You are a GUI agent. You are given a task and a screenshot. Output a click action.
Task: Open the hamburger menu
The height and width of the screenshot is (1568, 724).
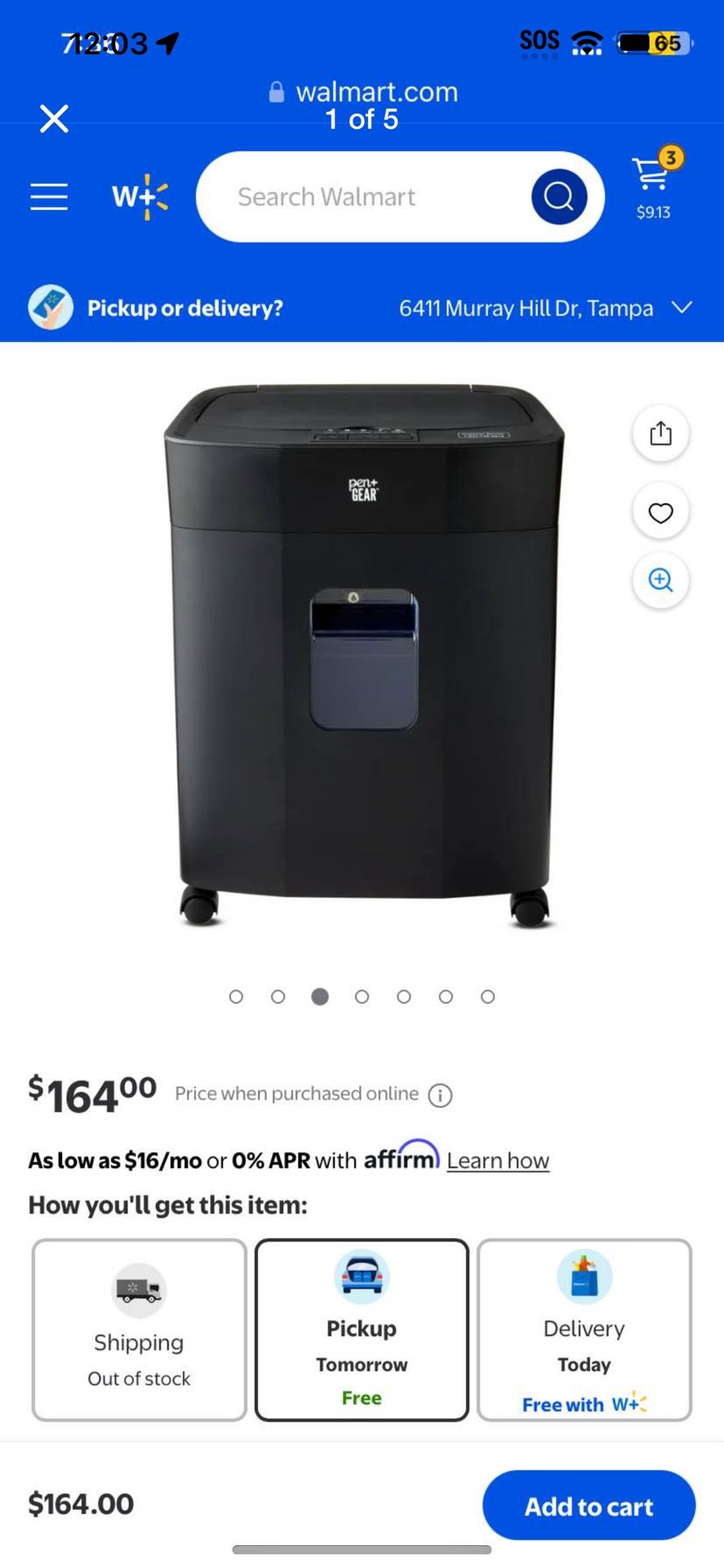(49, 197)
